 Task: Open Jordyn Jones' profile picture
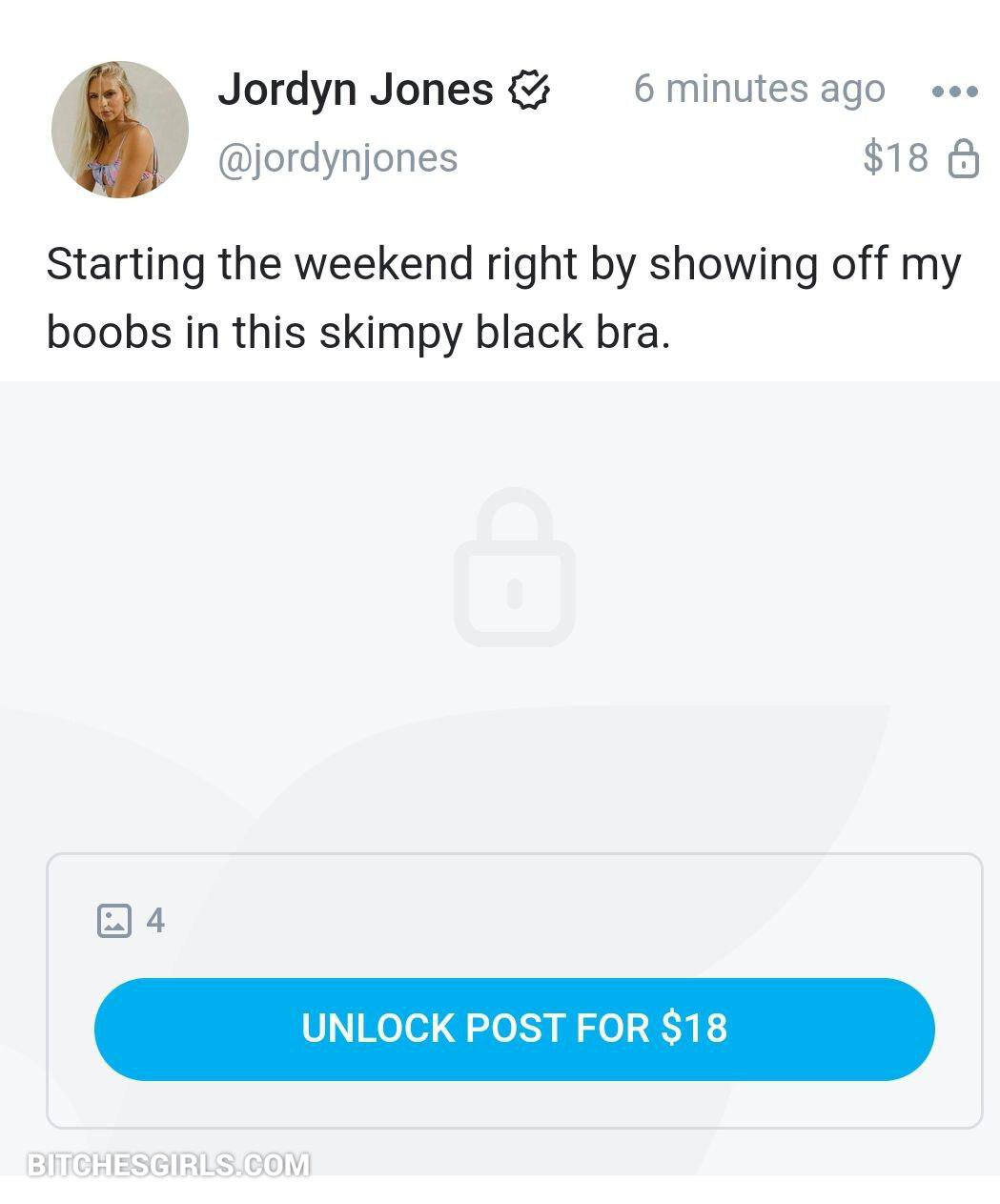[119, 129]
